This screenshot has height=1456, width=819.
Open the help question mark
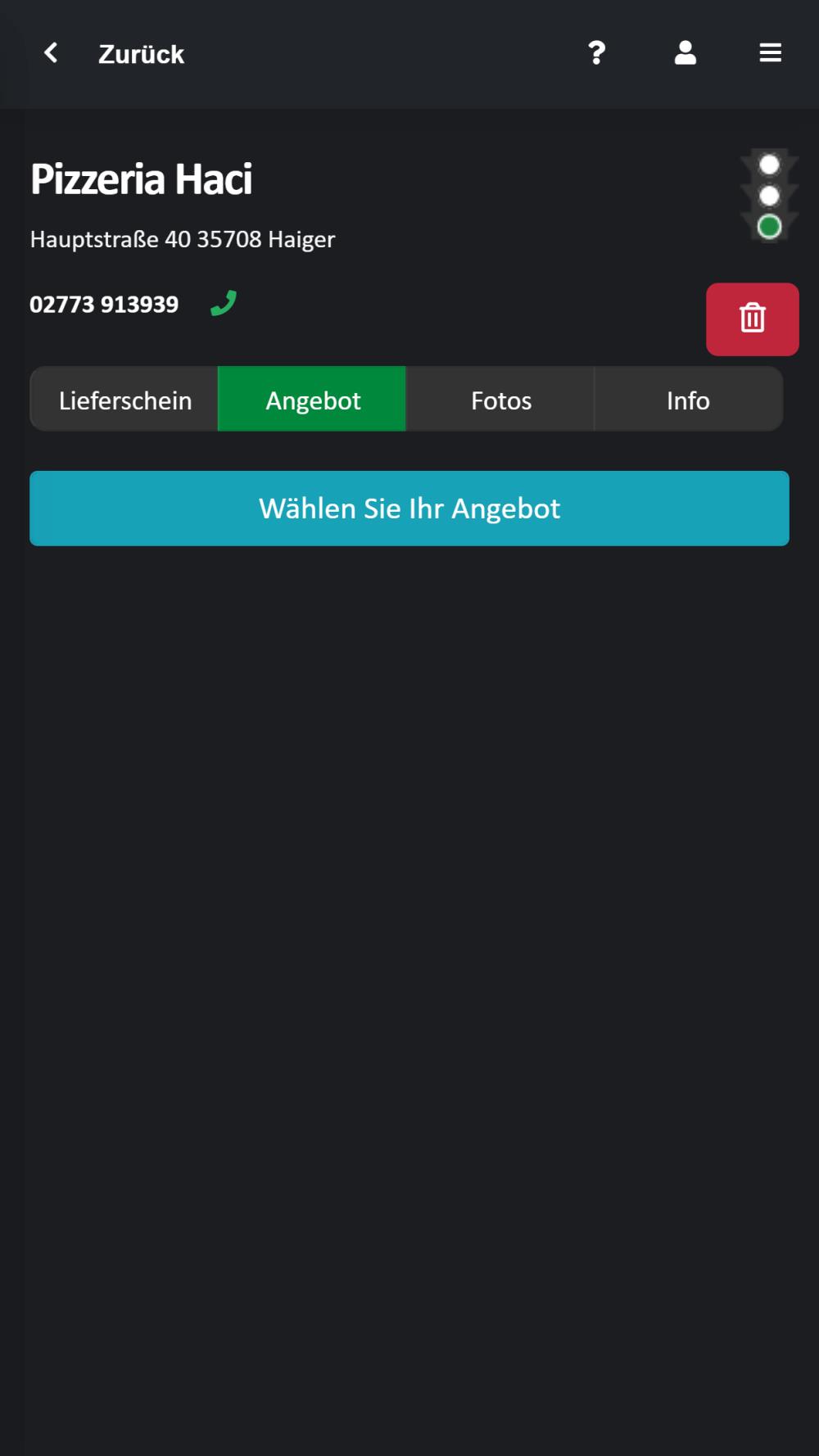tap(597, 53)
